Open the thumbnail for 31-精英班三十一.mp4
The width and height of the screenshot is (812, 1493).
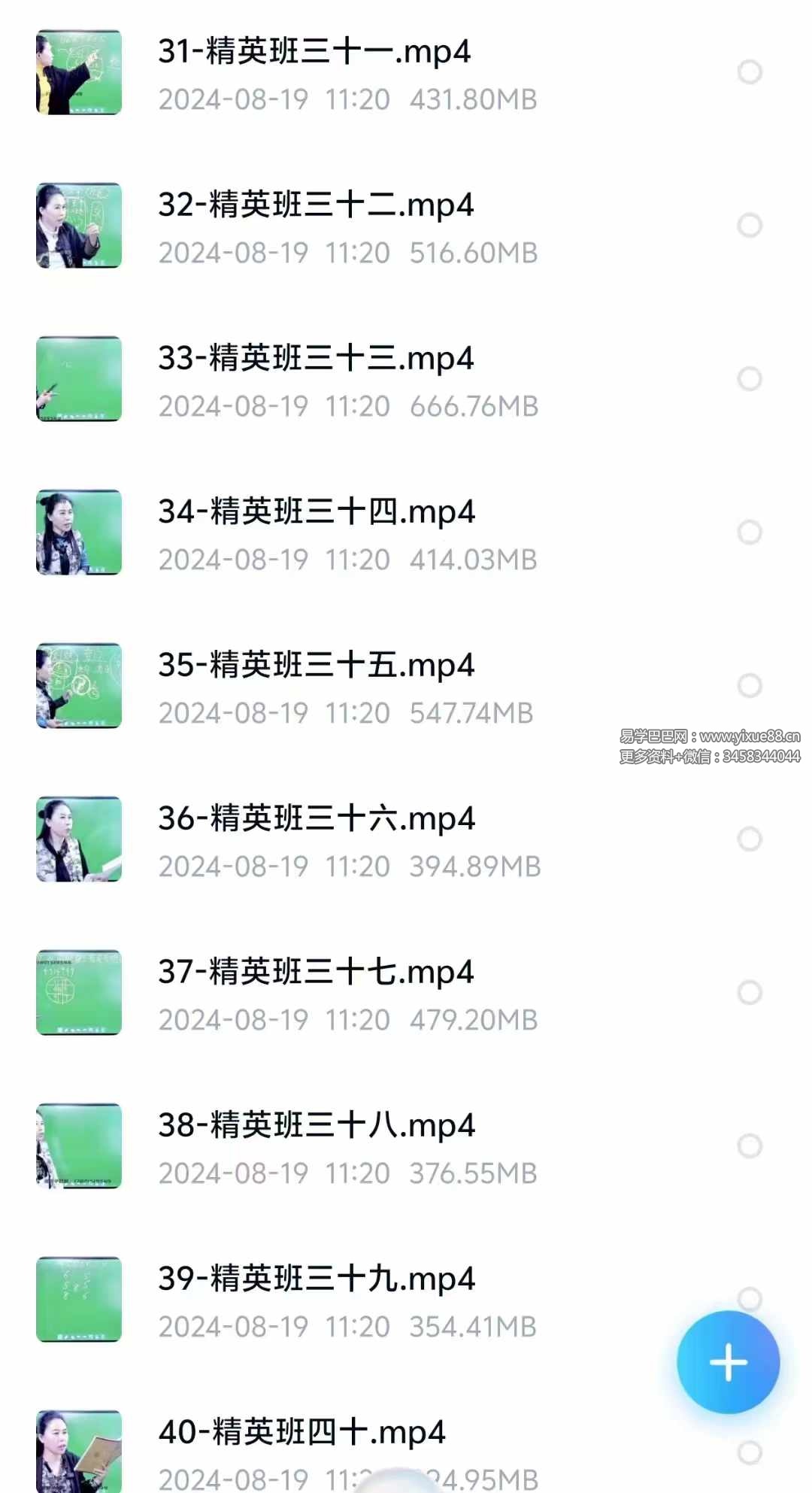tap(78, 73)
